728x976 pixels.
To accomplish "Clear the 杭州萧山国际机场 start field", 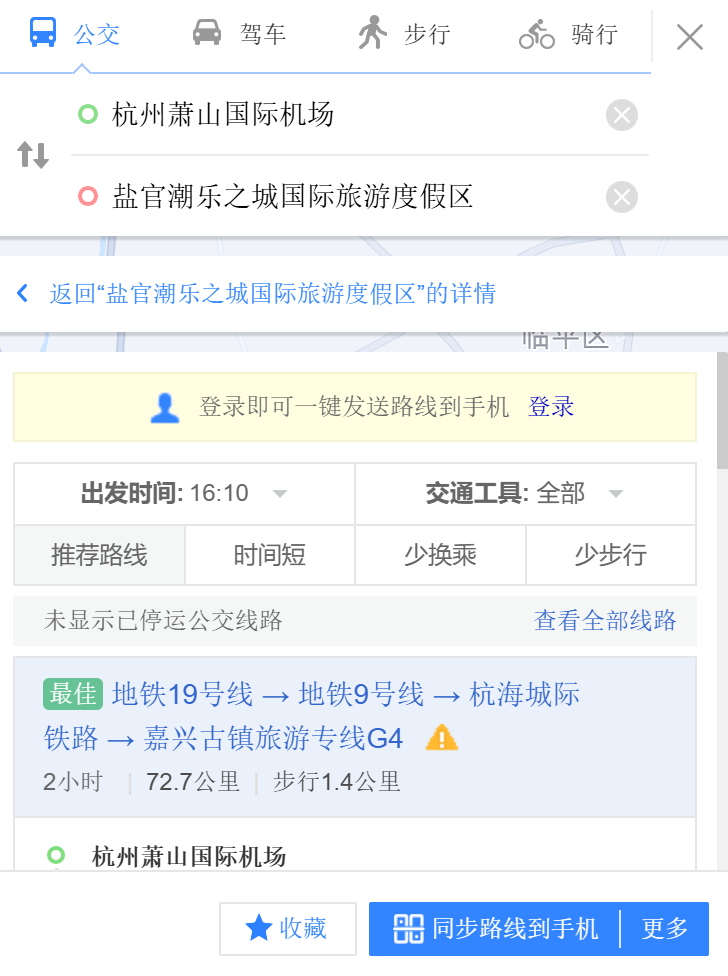I will (622, 115).
